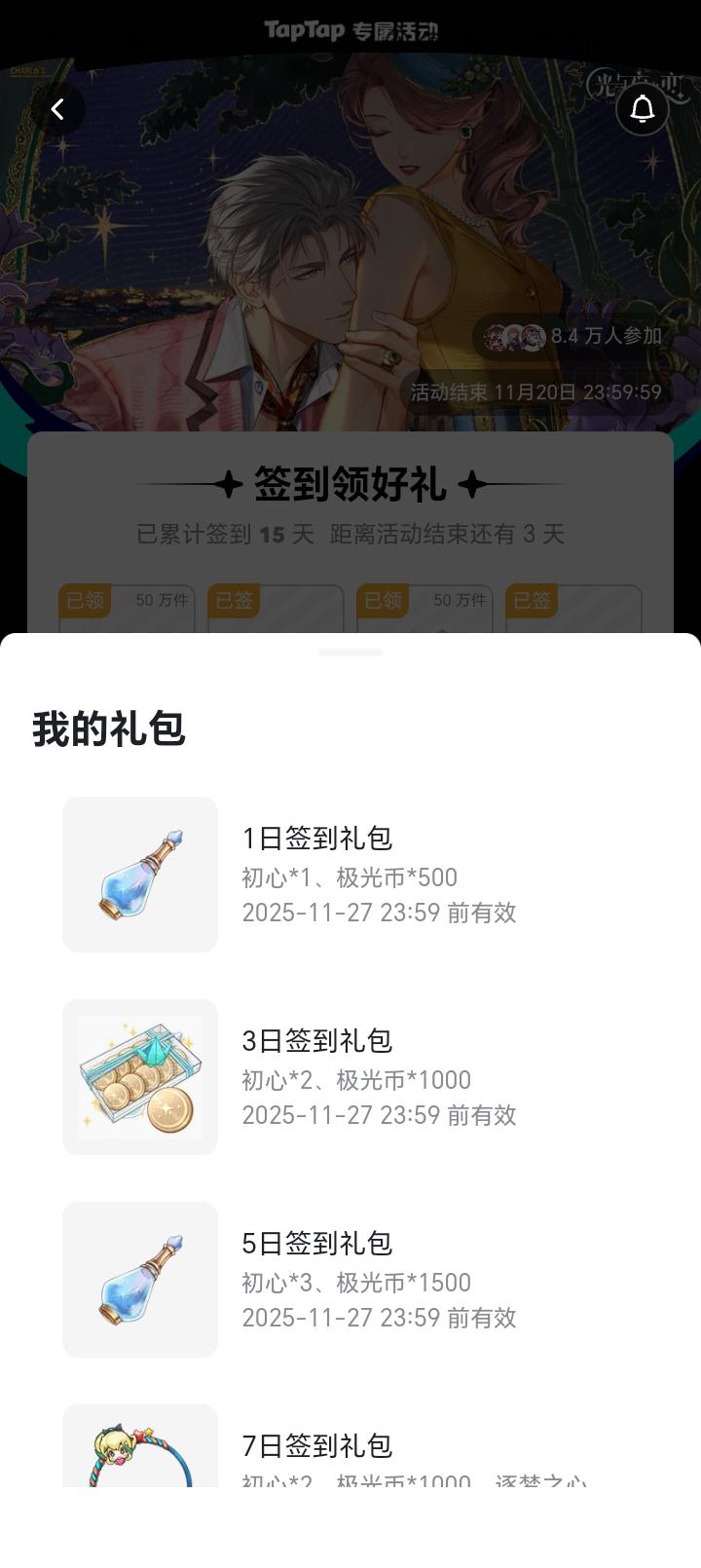The height and width of the screenshot is (1568, 701).
Task: Tap the bottle icon beside 5日签到礼包
Action: (139, 1280)
